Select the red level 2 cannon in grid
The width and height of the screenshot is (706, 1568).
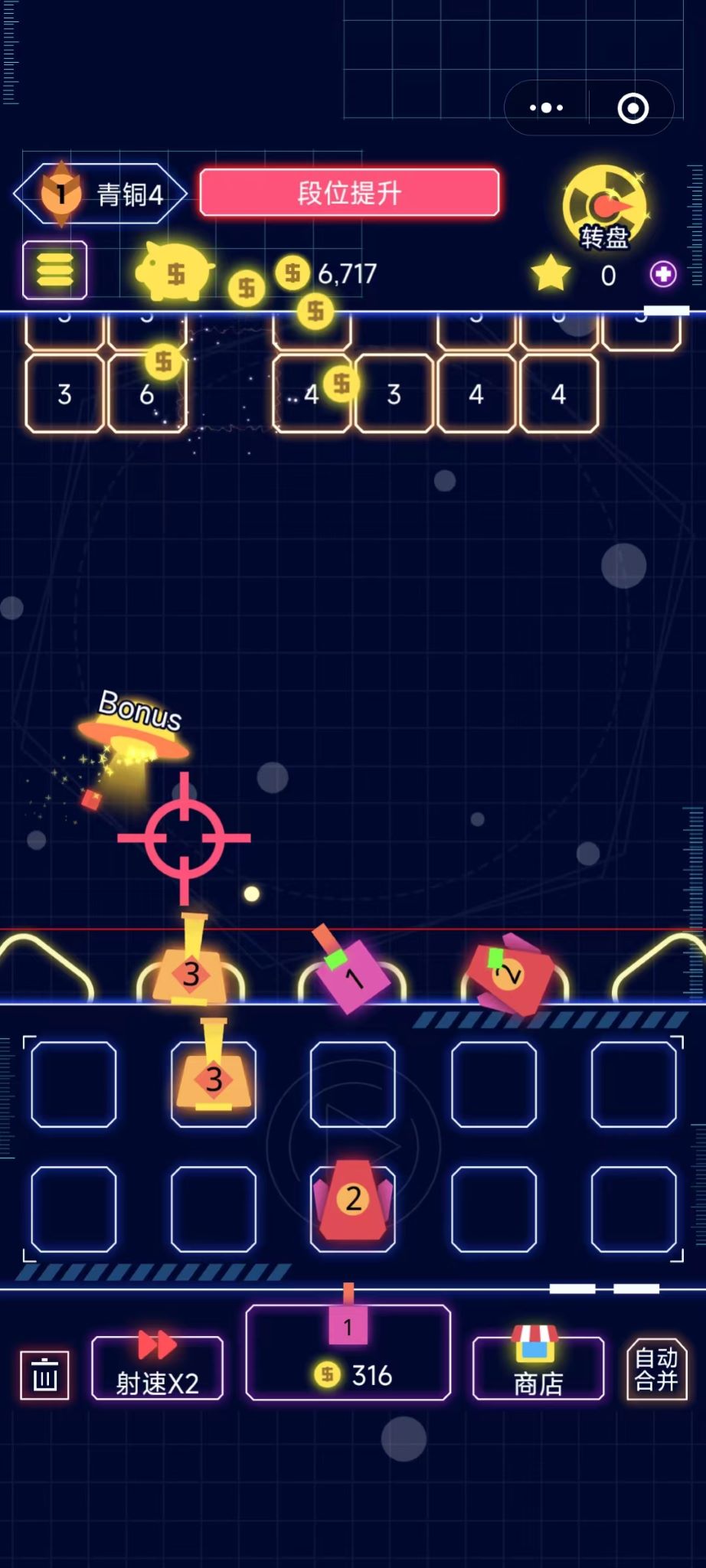(x=353, y=1200)
